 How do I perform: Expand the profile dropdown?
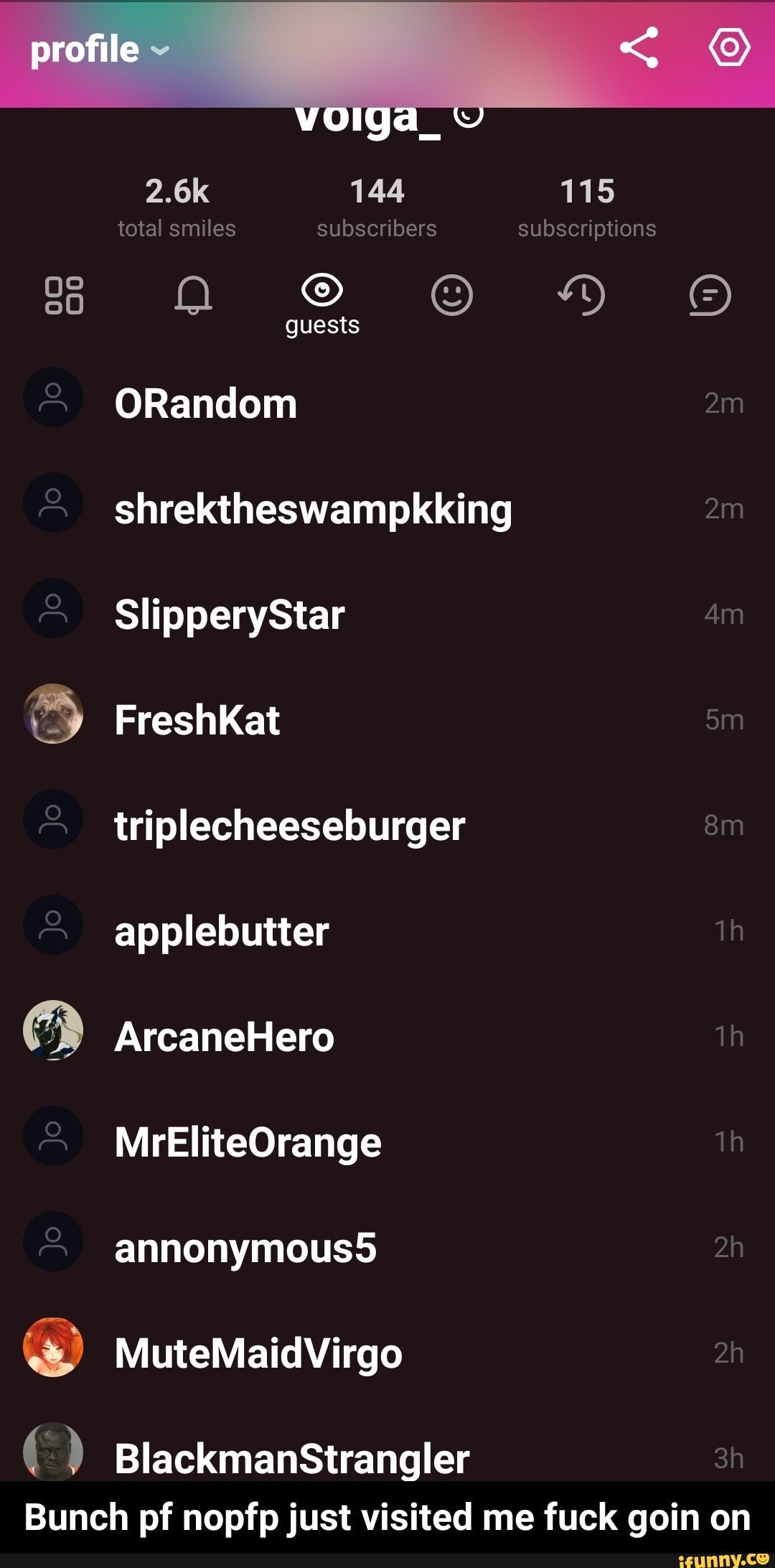click(99, 50)
